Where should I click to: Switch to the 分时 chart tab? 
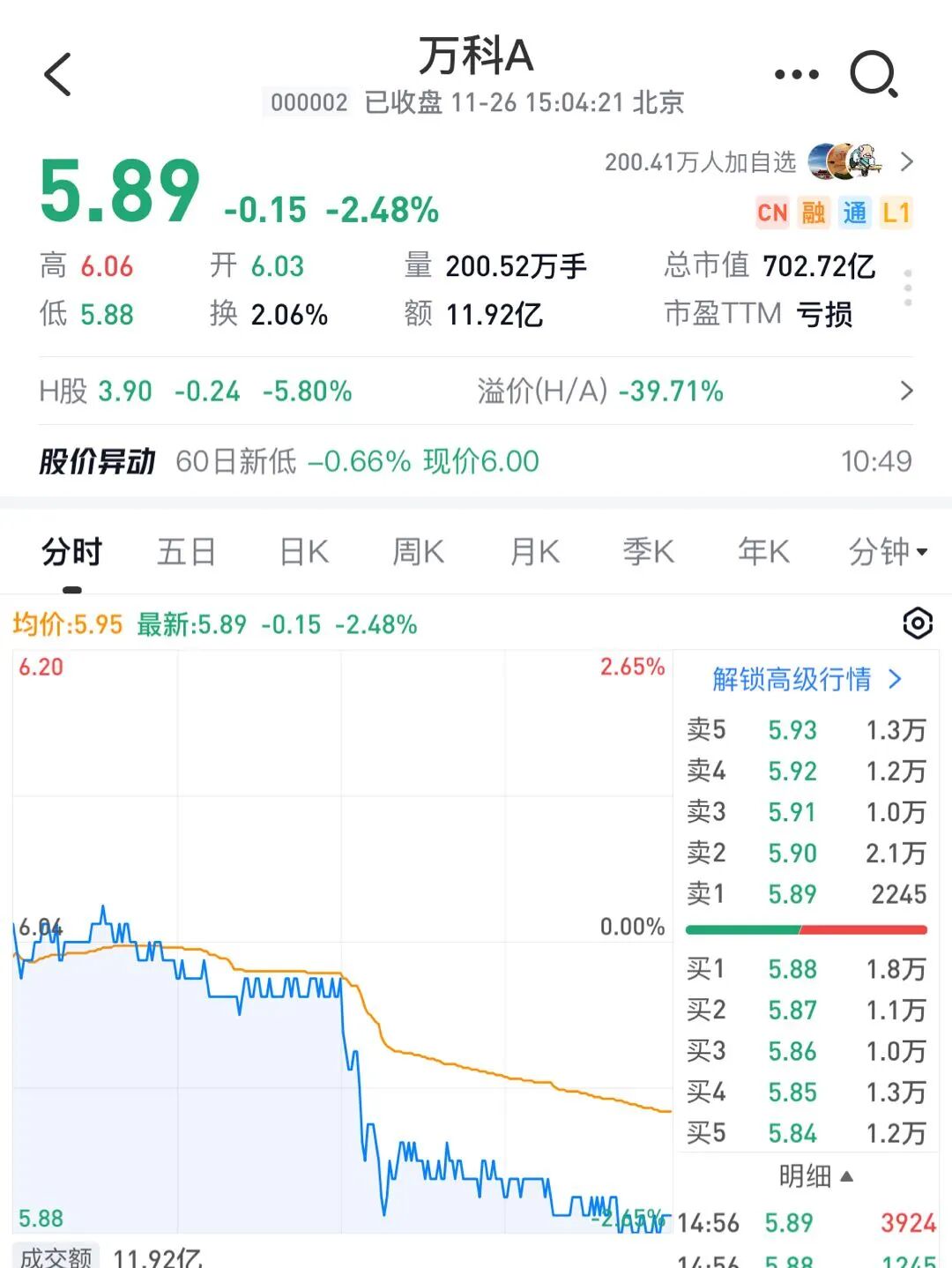(72, 552)
